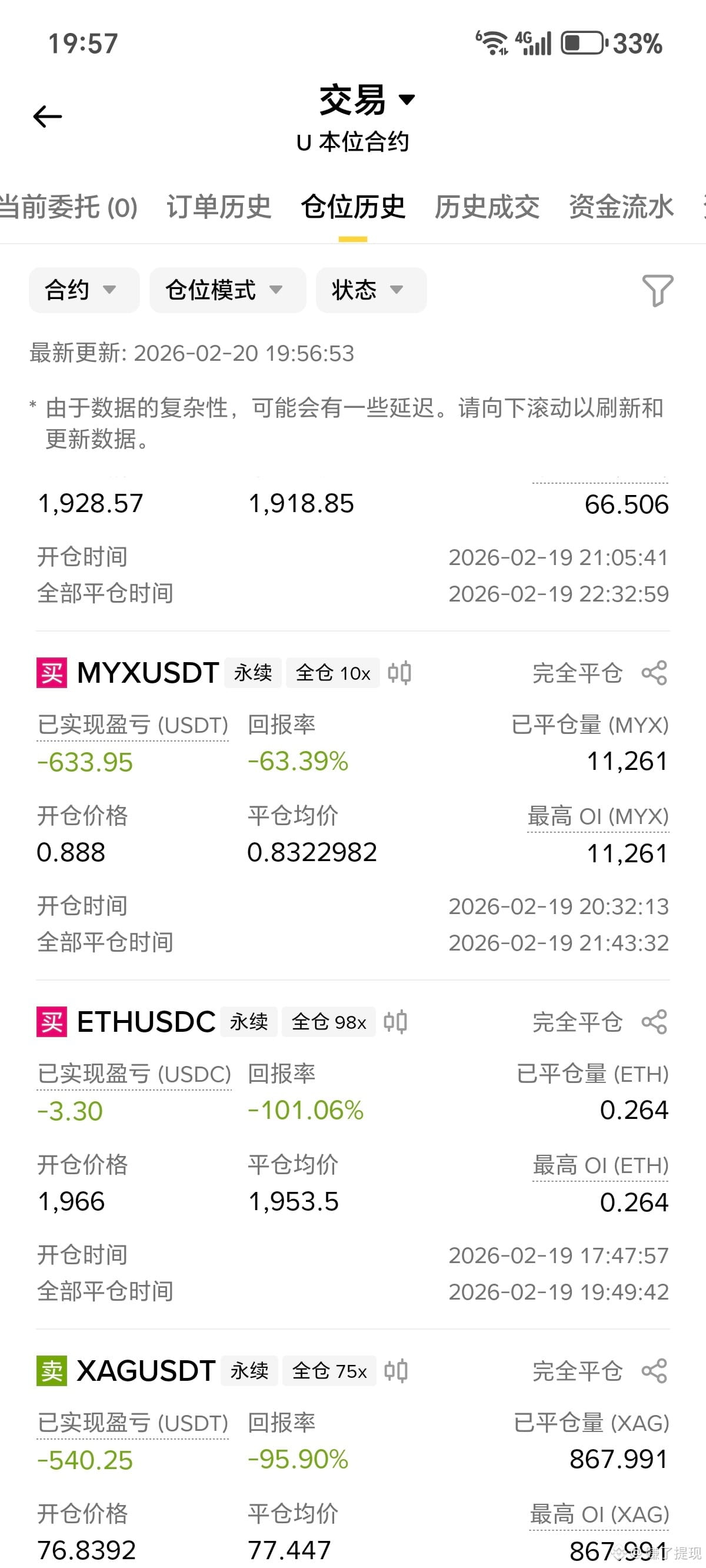Open the 历史成交 tab
This screenshot has height=1568, width=706.
tap(487, 207)
